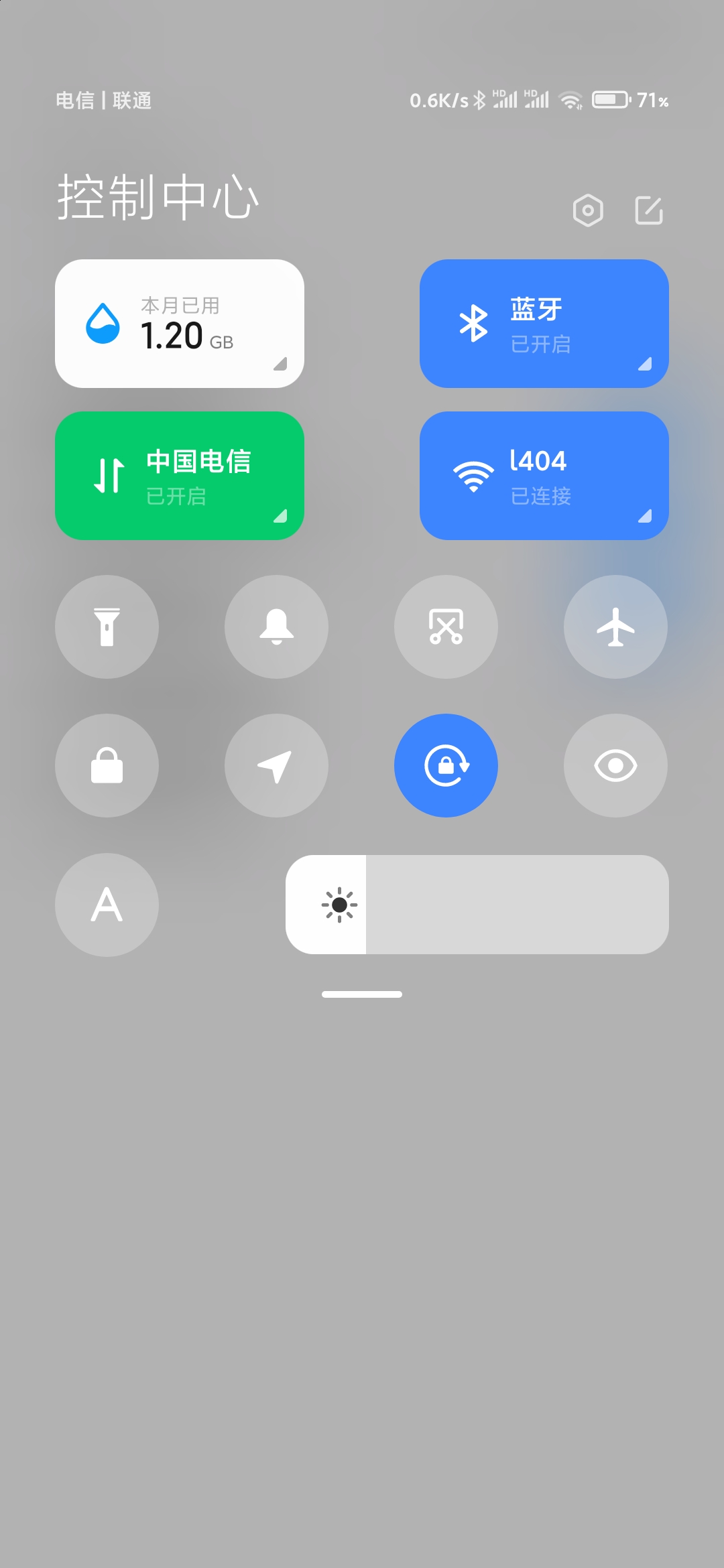
Task: Tap the handle bar below the brightness slider
Action: [361, 994]
